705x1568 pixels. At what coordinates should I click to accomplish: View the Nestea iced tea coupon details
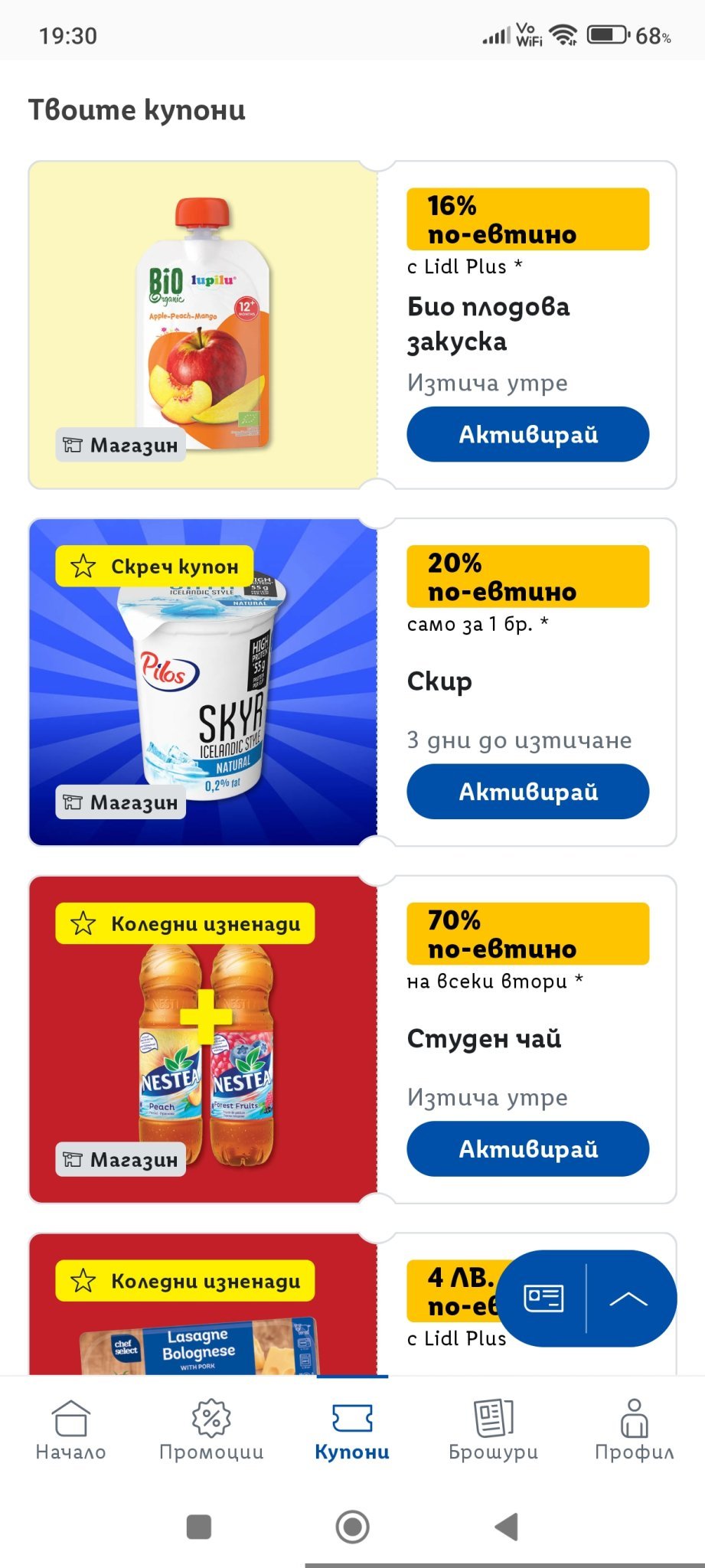click(204, 1040)
